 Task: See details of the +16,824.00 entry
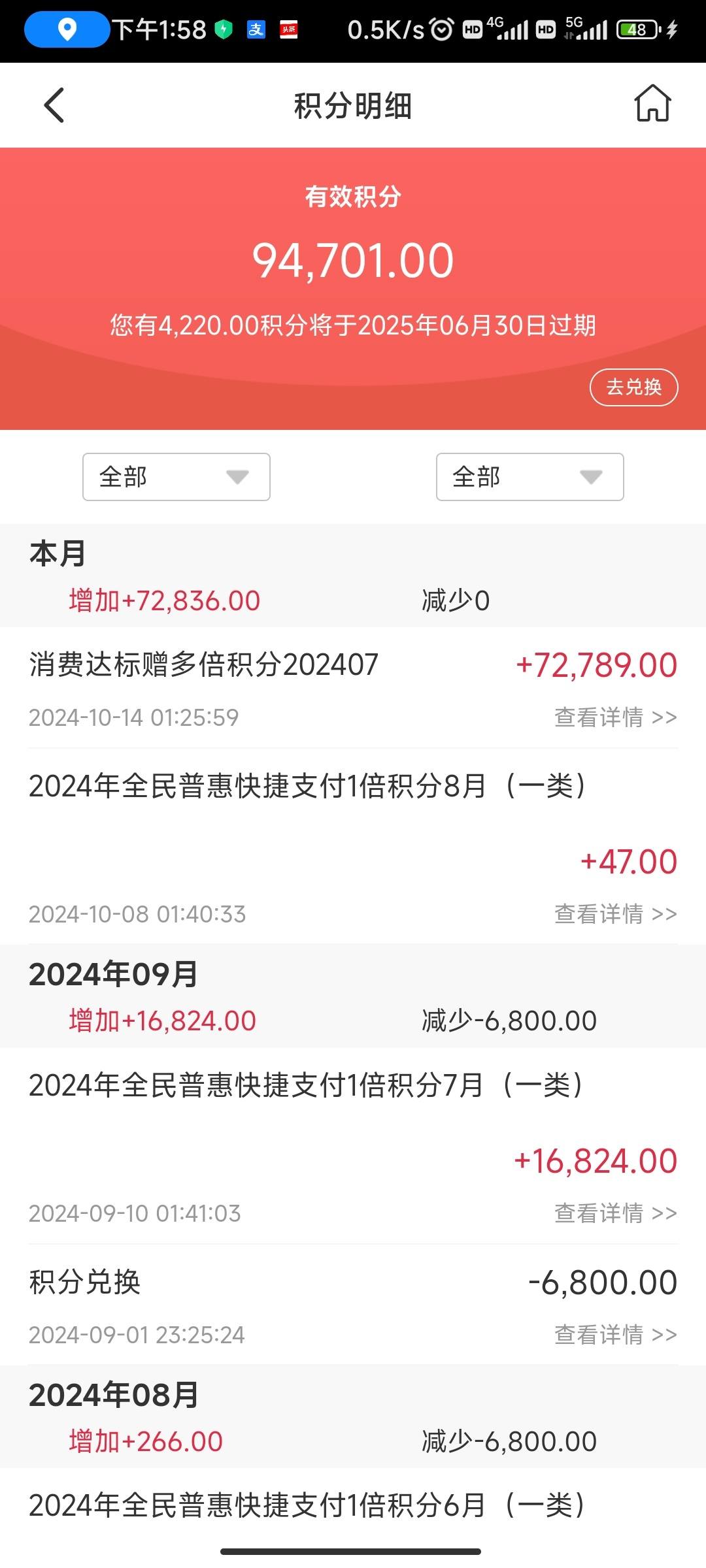(615, 1213)
